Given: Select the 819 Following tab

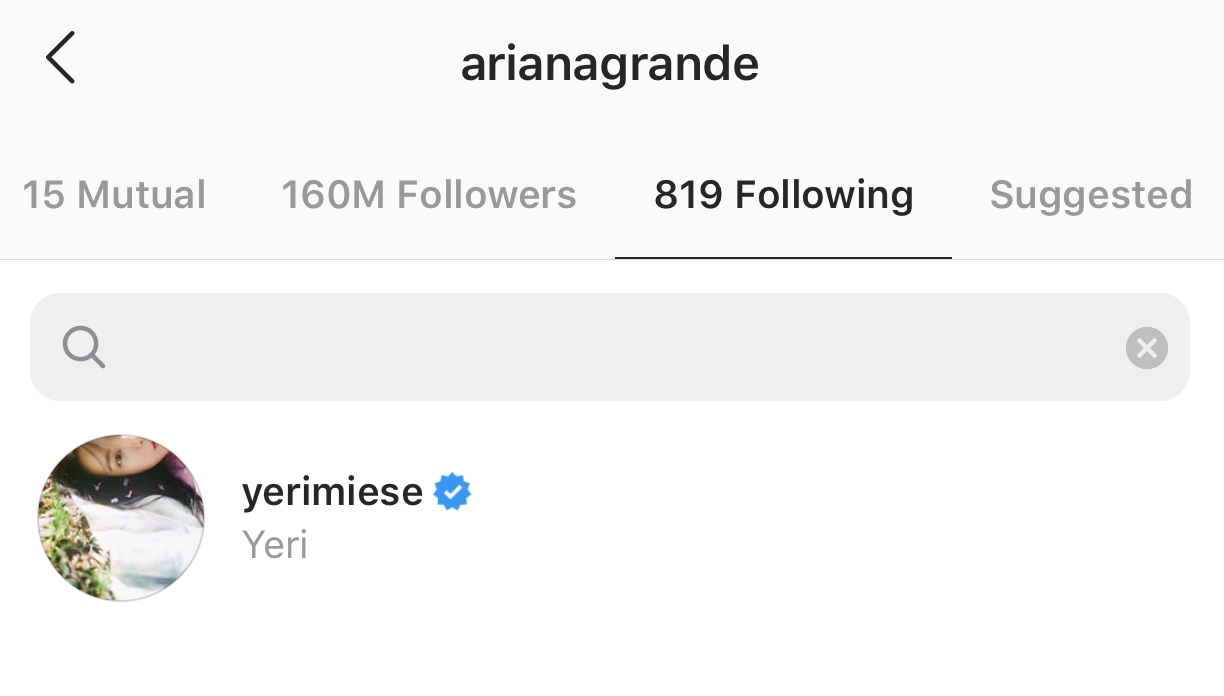Looking at the screenshot, I should tap(783, 195).
